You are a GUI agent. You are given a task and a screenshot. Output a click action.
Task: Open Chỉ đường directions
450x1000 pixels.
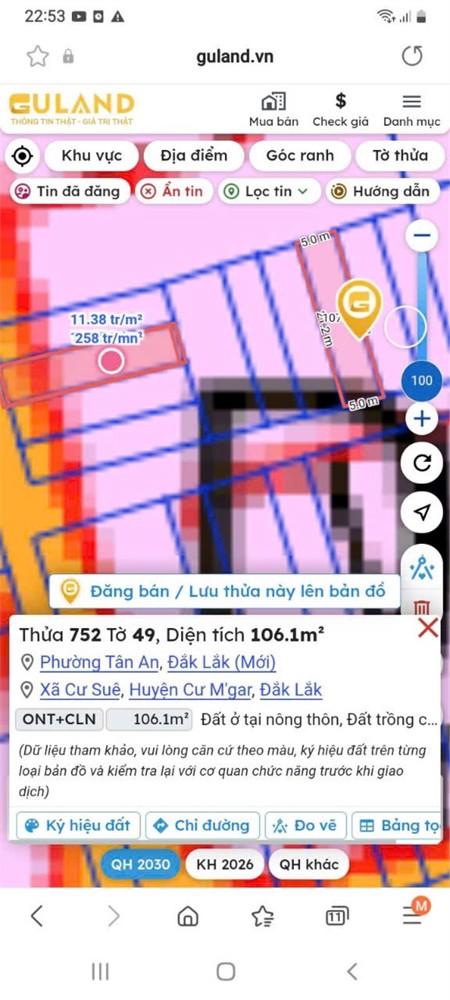coord(203,825)
